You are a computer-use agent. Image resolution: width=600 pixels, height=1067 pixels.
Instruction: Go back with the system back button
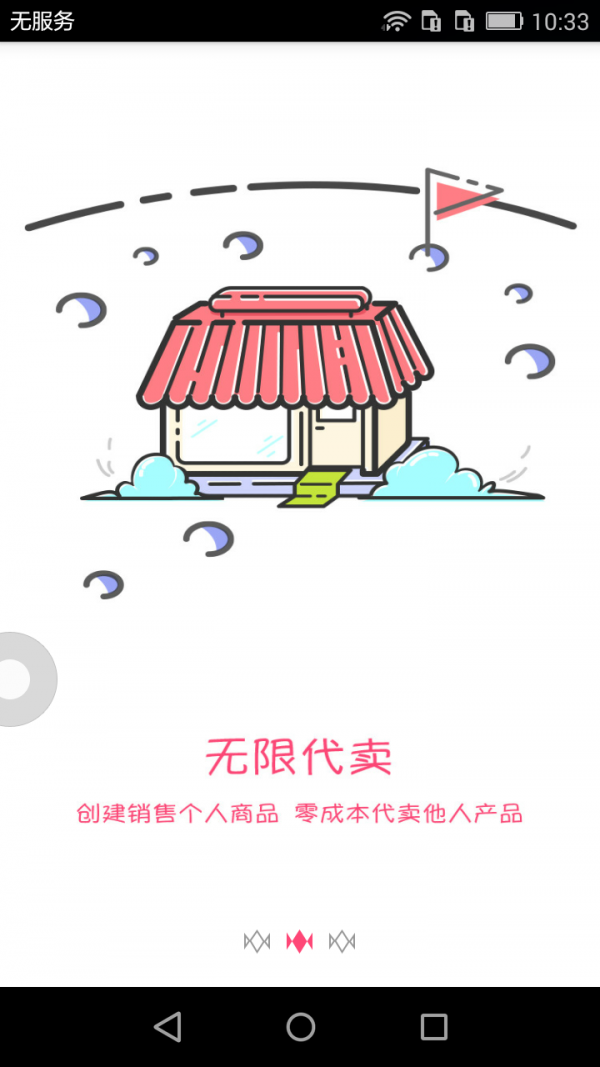pos(168,1026)
